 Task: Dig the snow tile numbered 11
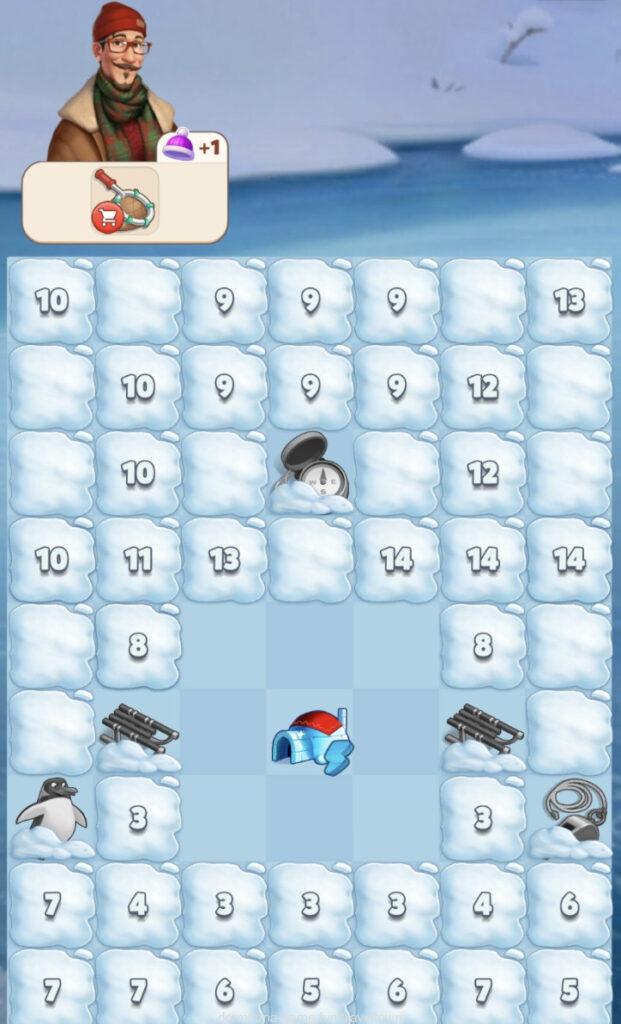pyautogui.click(x=138, y=560)
